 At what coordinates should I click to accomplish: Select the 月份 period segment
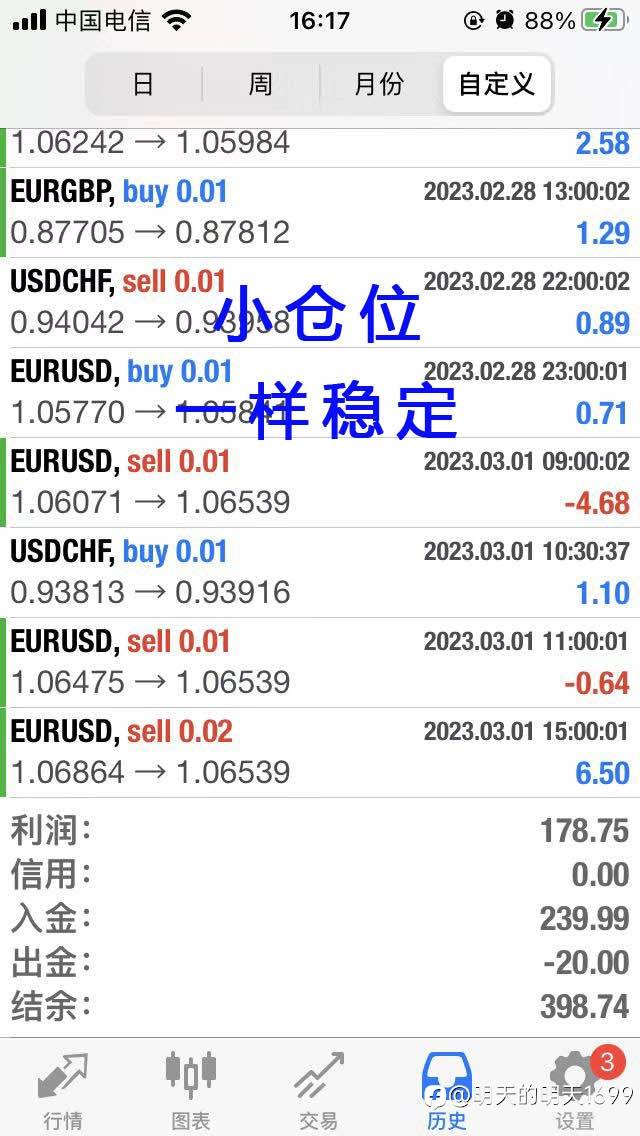tap(379, 84)
